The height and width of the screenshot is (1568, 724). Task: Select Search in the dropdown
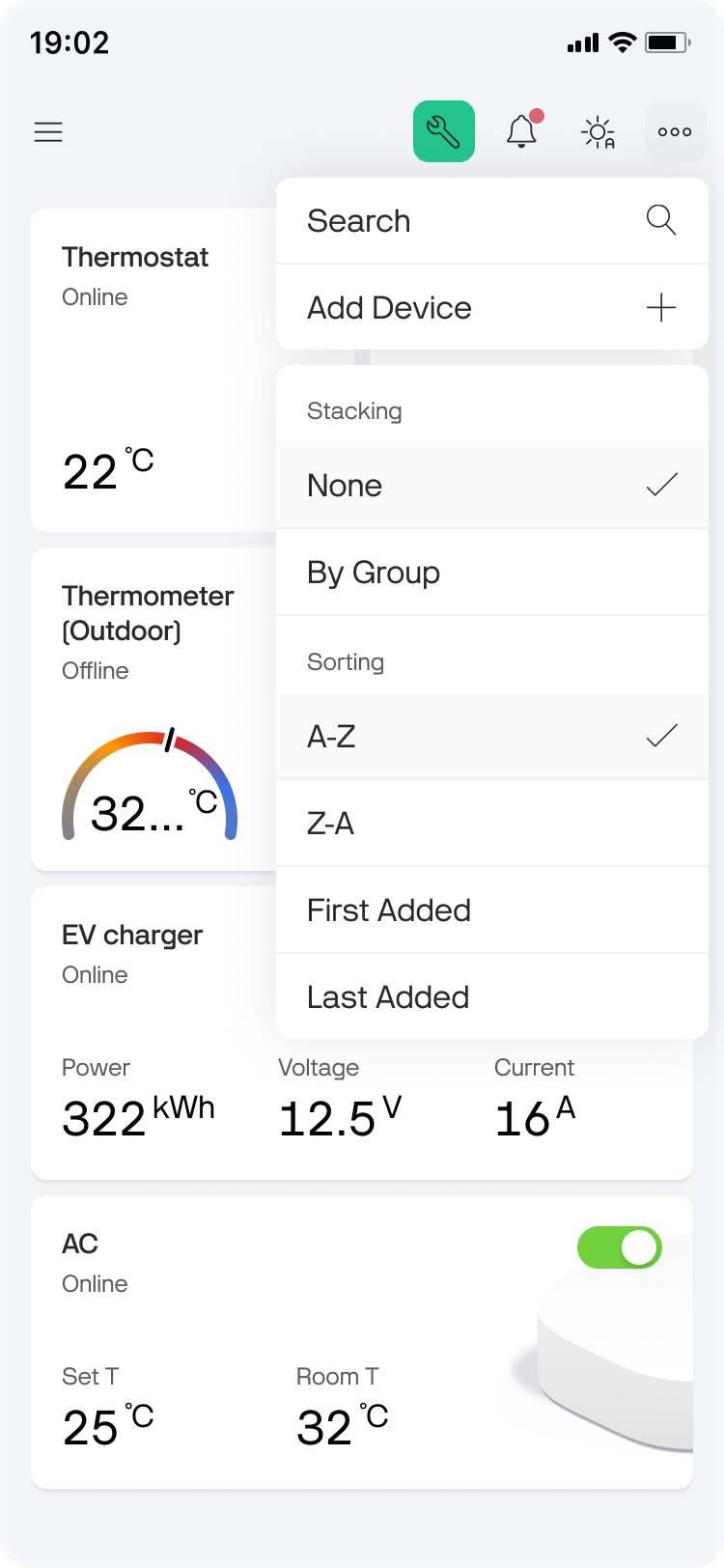click(492, 220)
